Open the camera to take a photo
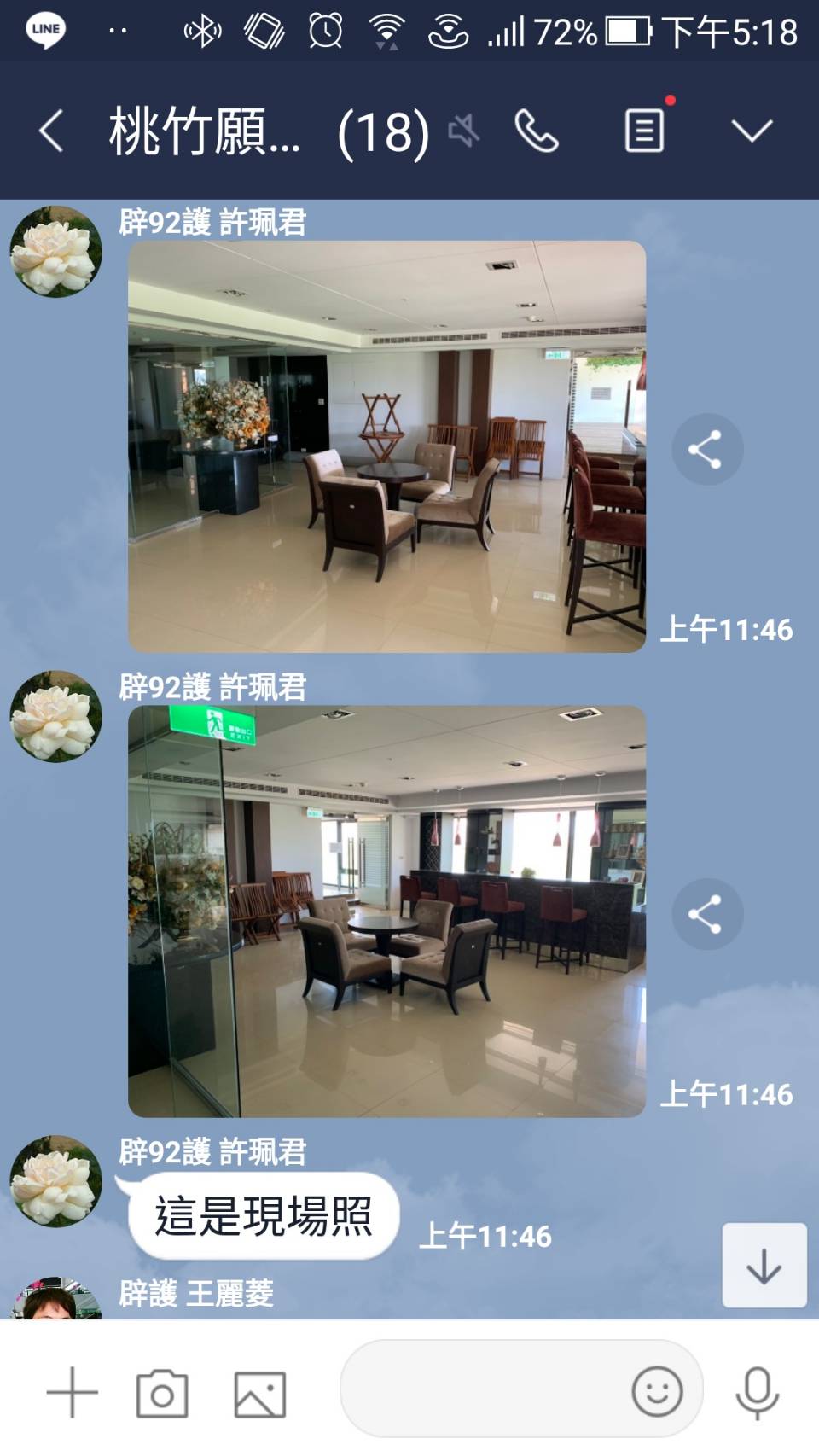This screenshot has width=819, height=1456. (162, 1394)
